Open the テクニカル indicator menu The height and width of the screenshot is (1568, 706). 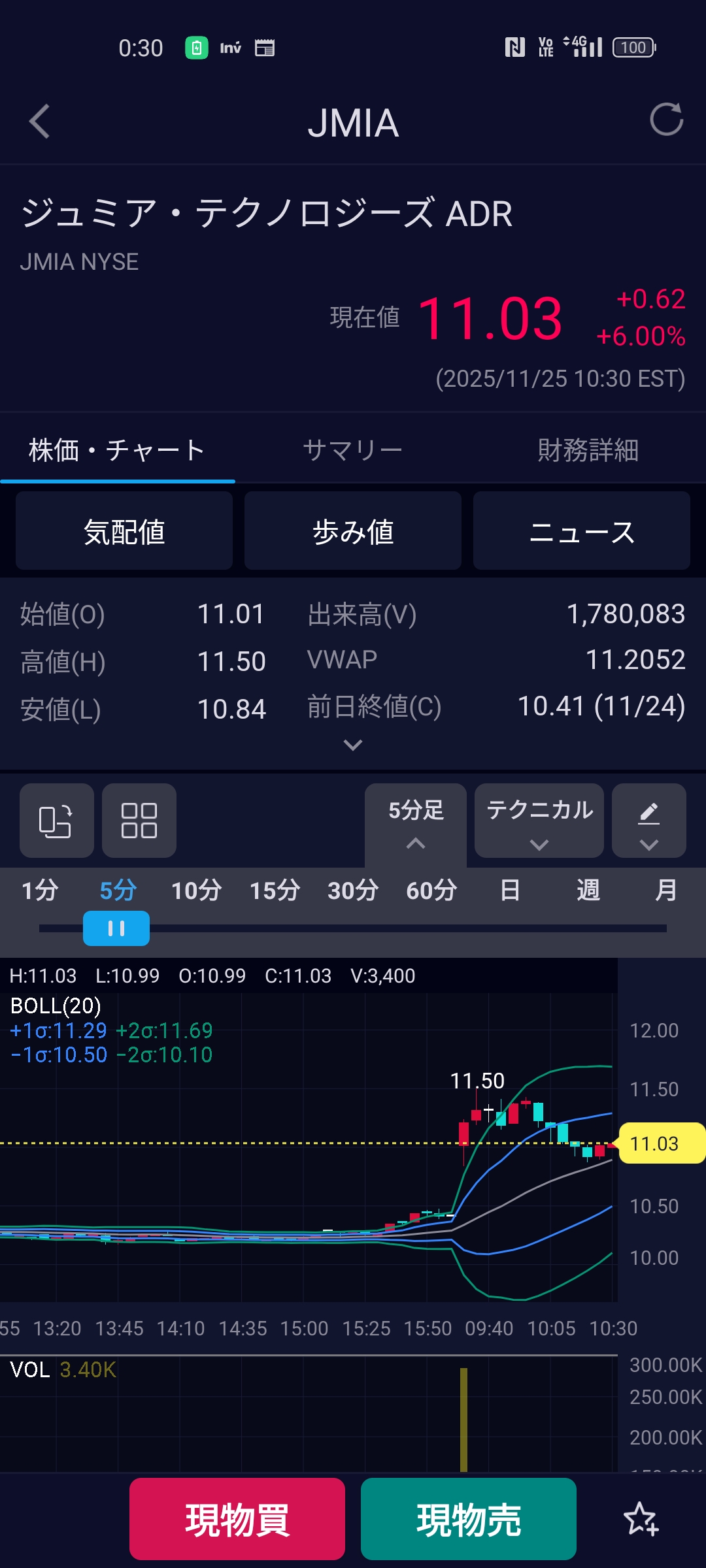[x=539, y=821]
